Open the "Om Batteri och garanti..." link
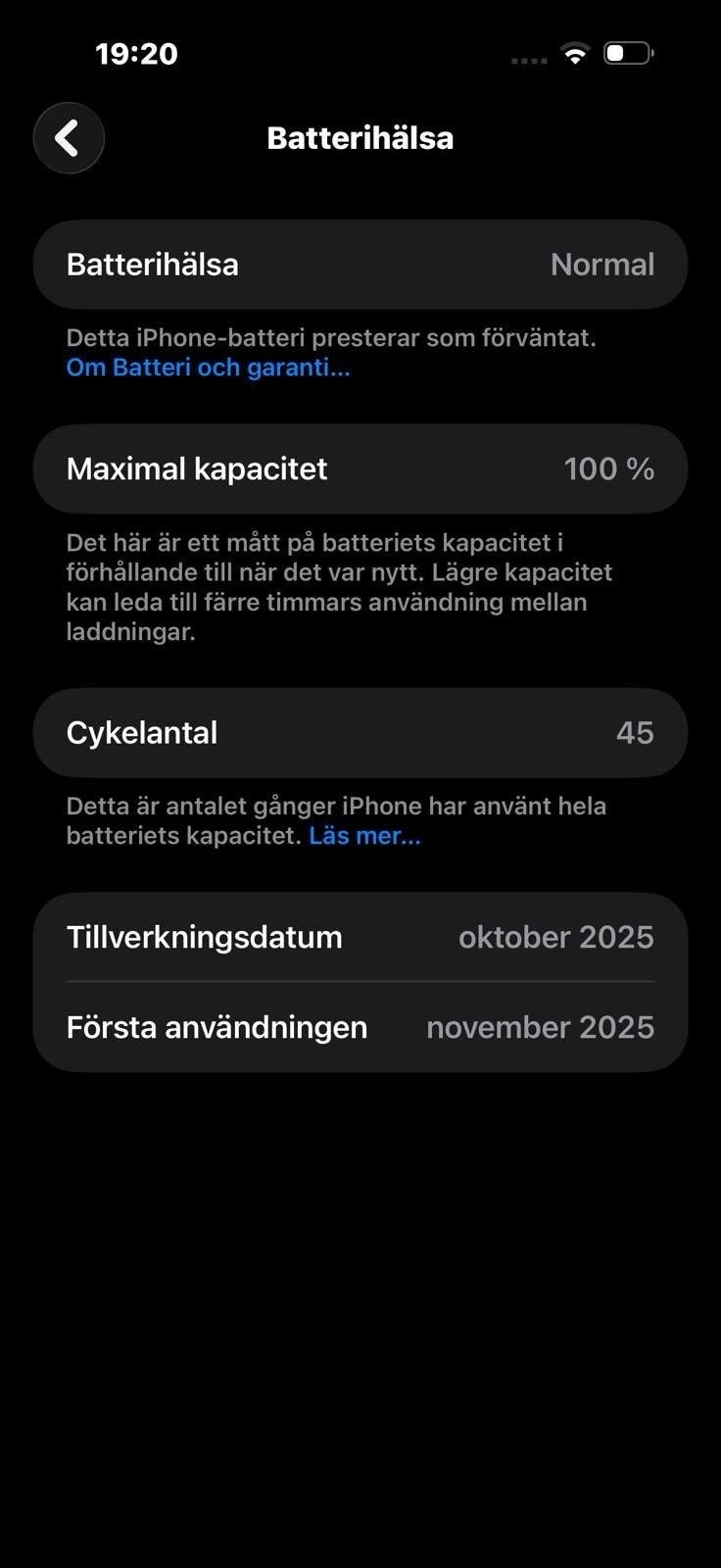721x1568 pixels. click(208, 367)
